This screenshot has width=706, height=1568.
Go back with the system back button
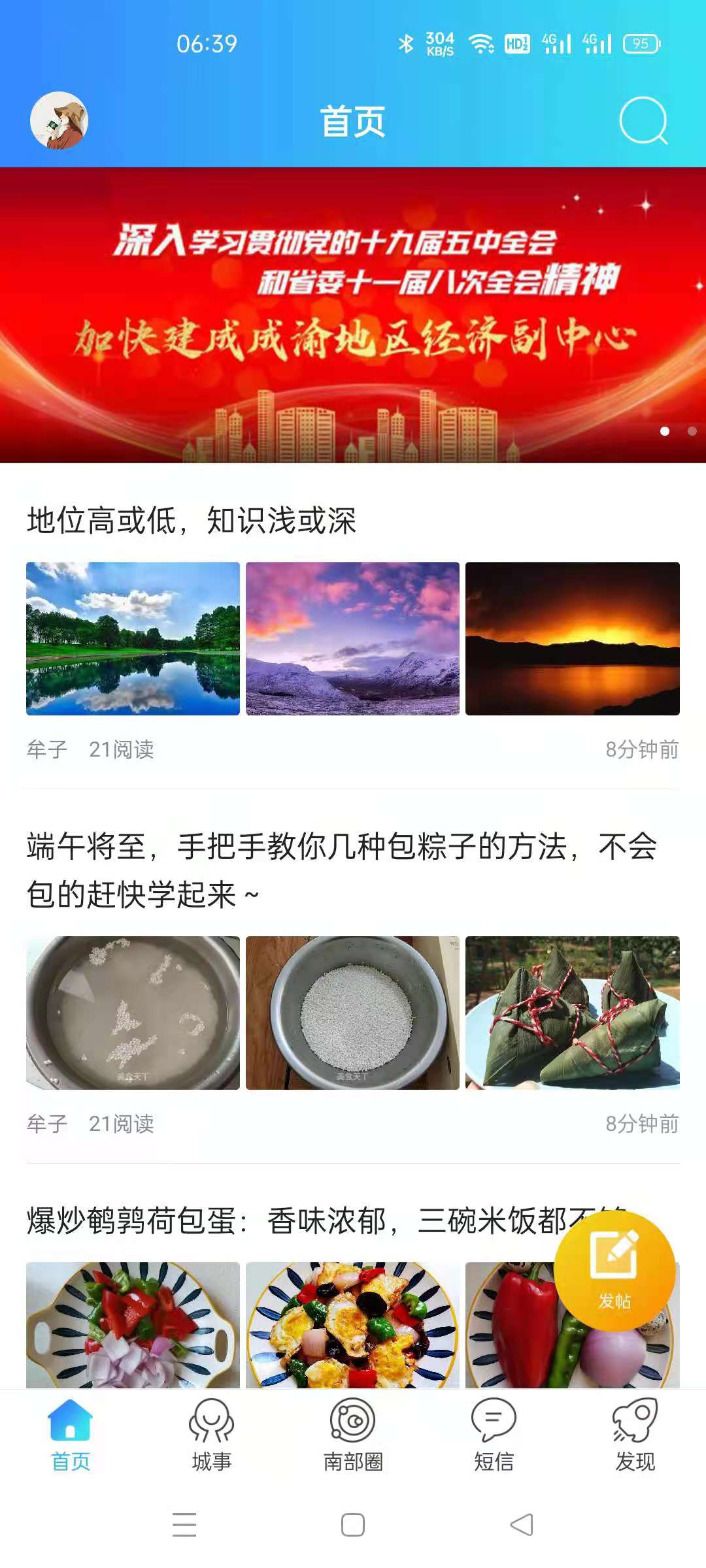coord(522,1525)
